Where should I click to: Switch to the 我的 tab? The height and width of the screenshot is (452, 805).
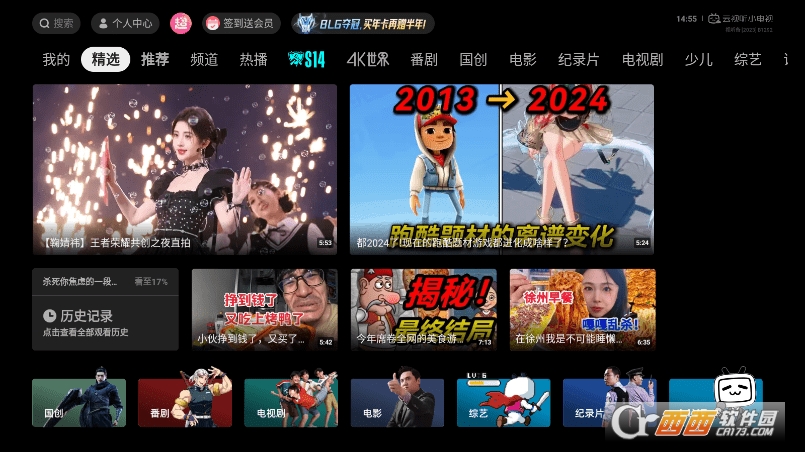(x=56, y=59)
